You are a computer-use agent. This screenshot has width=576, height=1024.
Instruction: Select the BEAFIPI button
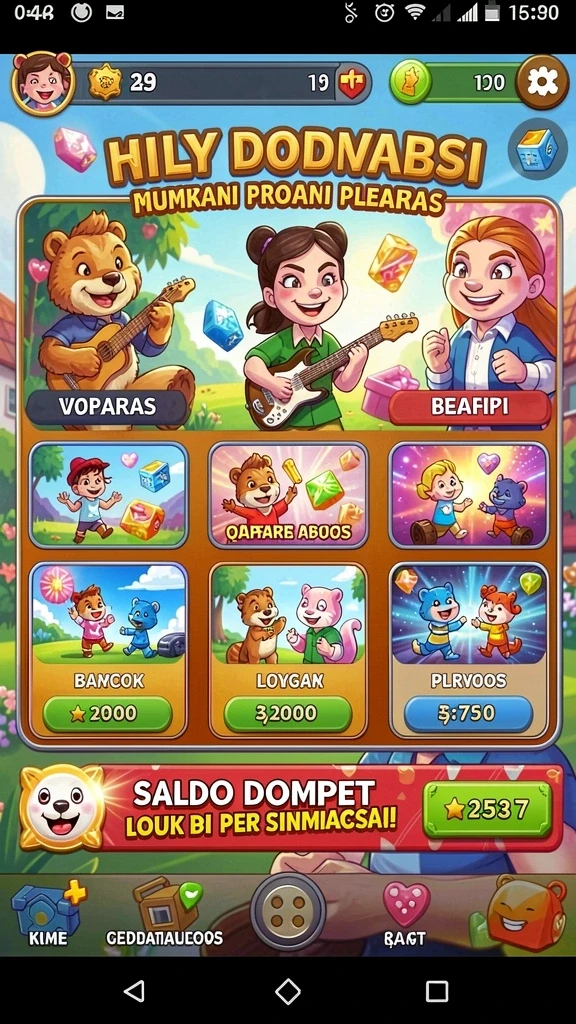coord(470,406)
